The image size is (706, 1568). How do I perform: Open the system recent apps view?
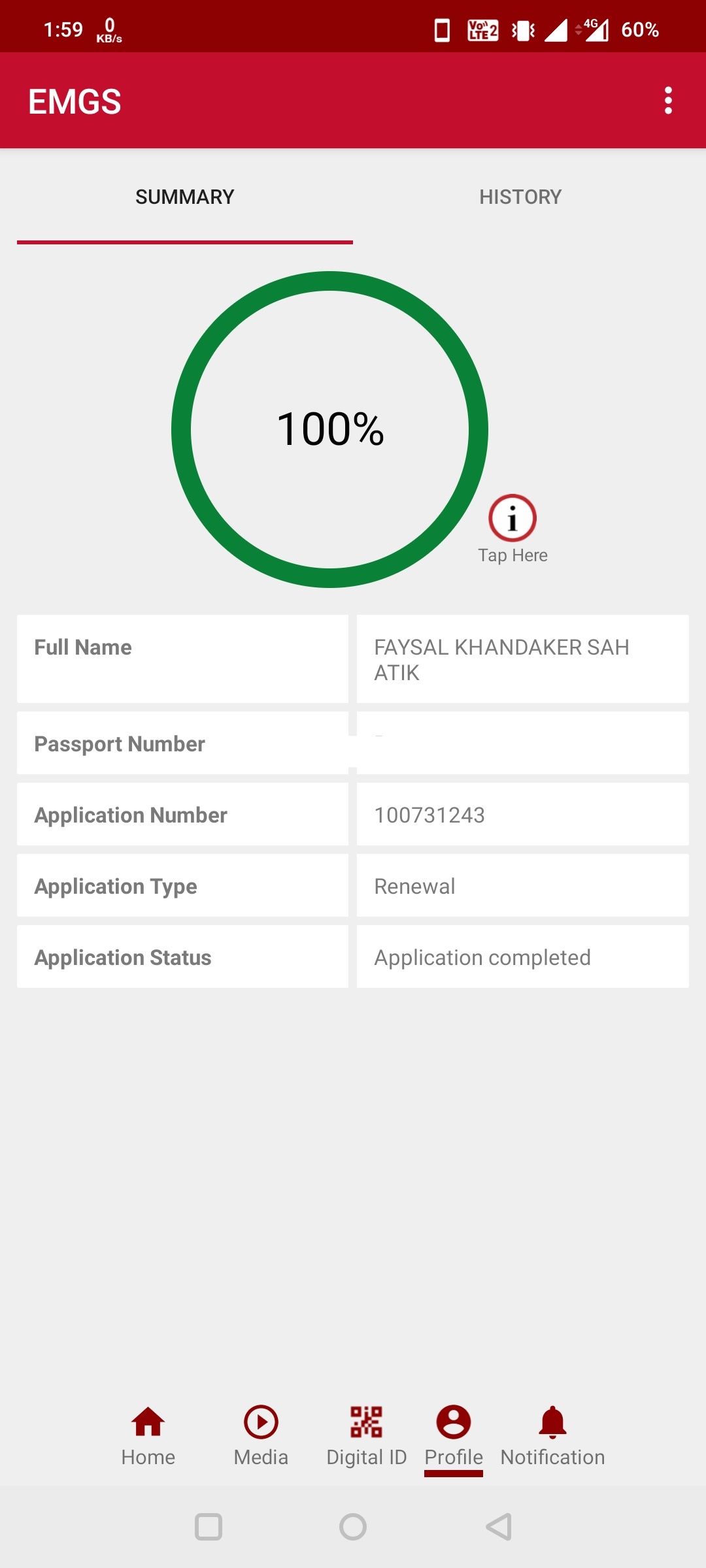(209, 1527)
